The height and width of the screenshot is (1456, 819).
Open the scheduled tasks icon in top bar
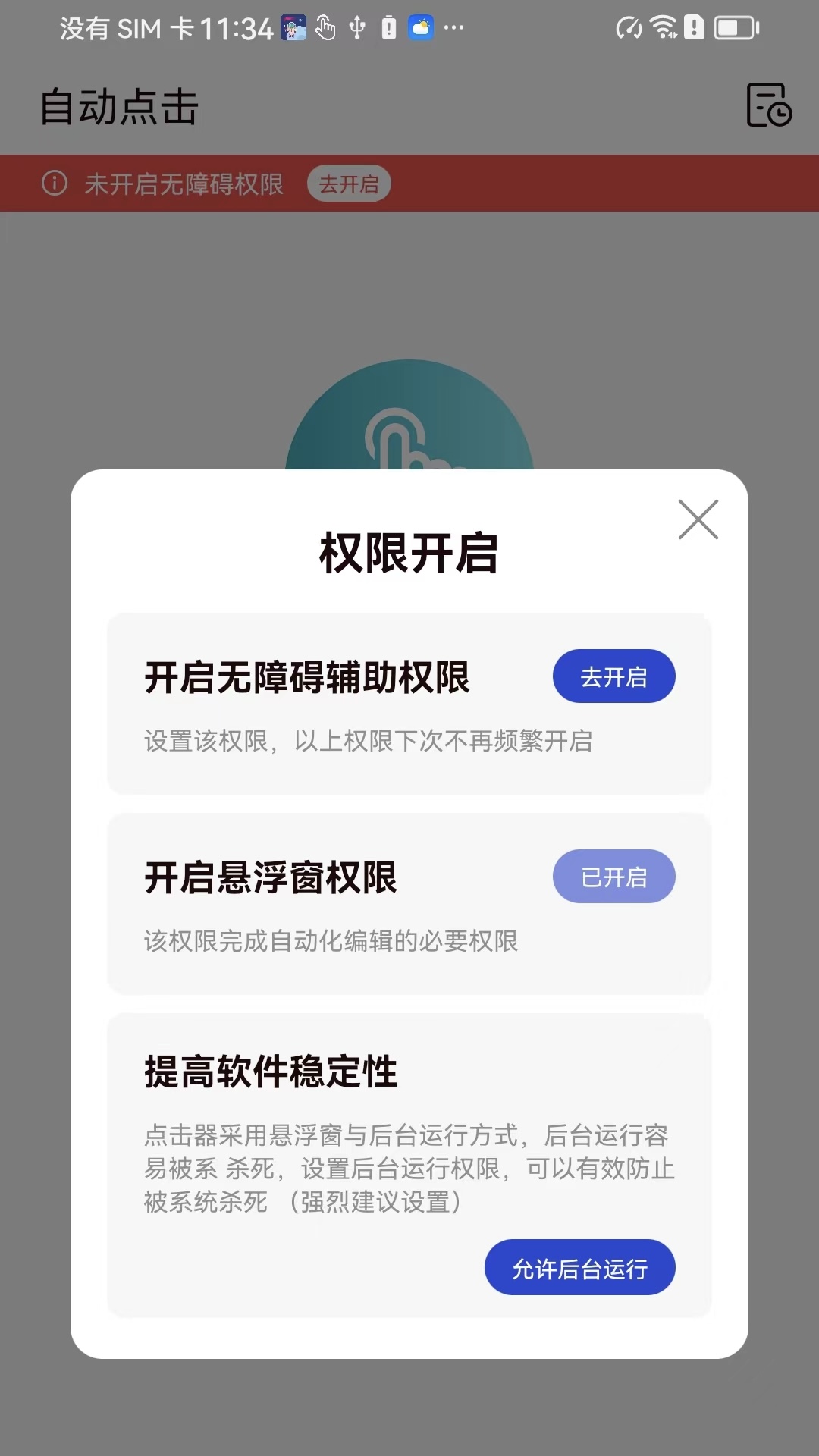click(768, 105)
